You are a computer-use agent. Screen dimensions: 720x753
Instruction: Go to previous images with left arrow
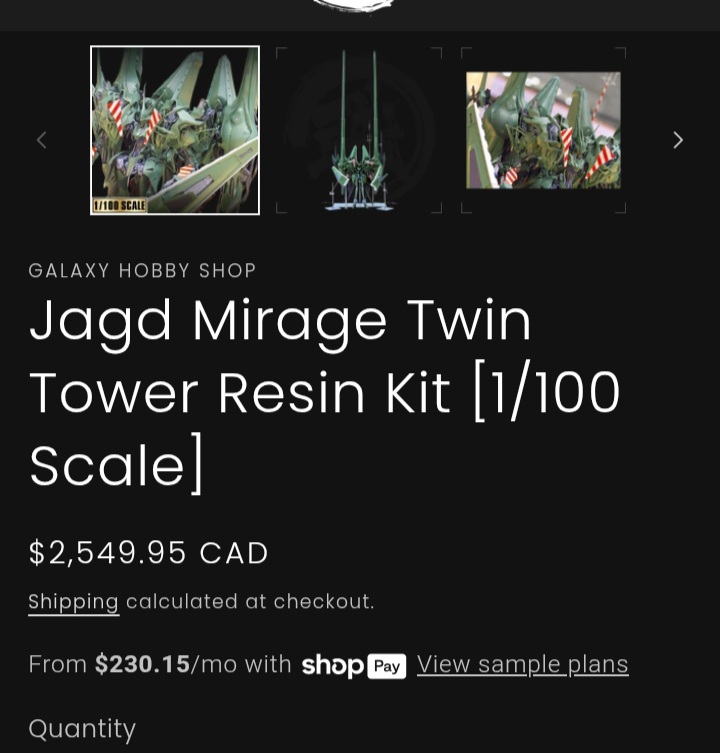pyautogui.click(x=42, y=140)
